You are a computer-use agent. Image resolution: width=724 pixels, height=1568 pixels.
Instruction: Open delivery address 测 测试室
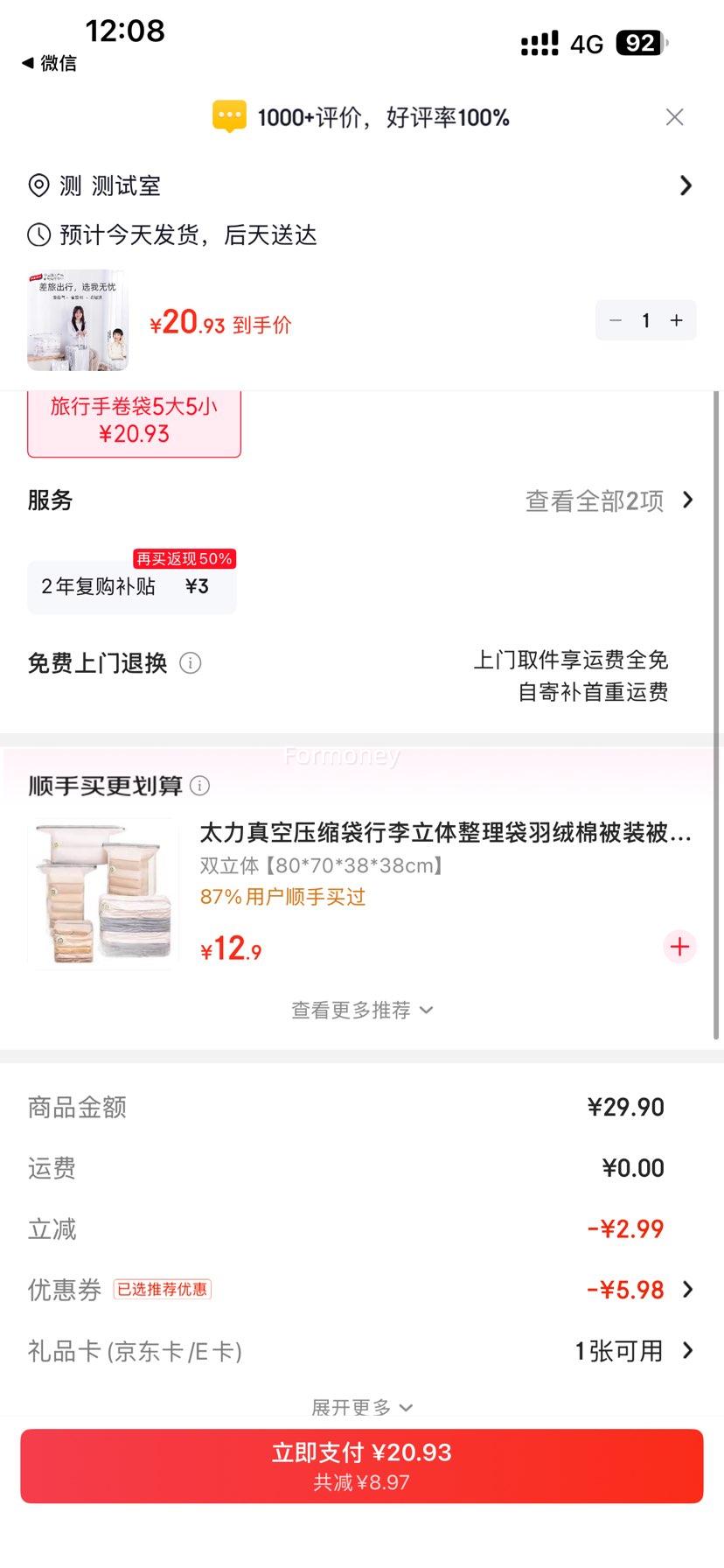coord(350,185)
